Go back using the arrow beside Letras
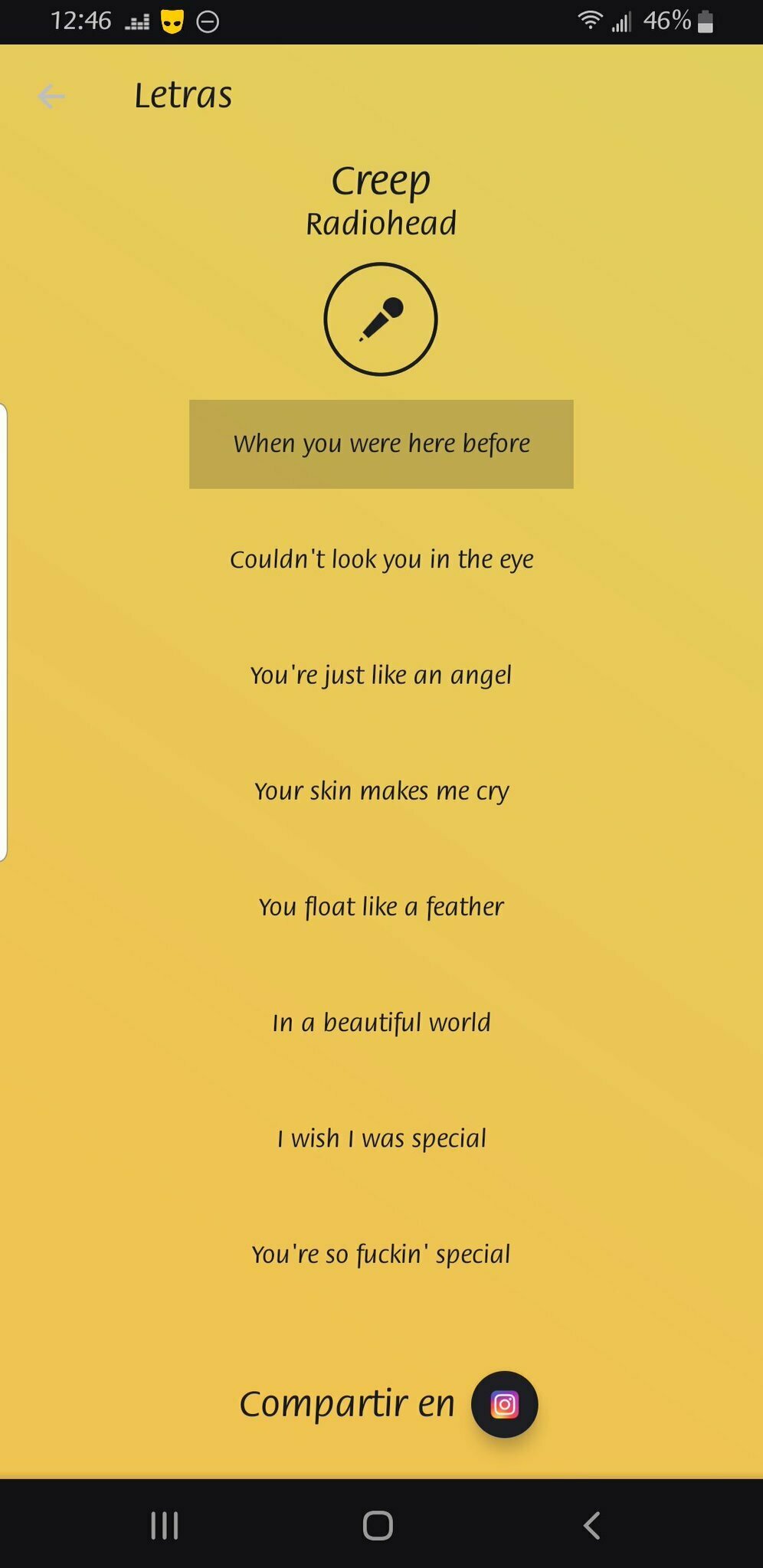 pyautogui.click(x=51, y=97)
